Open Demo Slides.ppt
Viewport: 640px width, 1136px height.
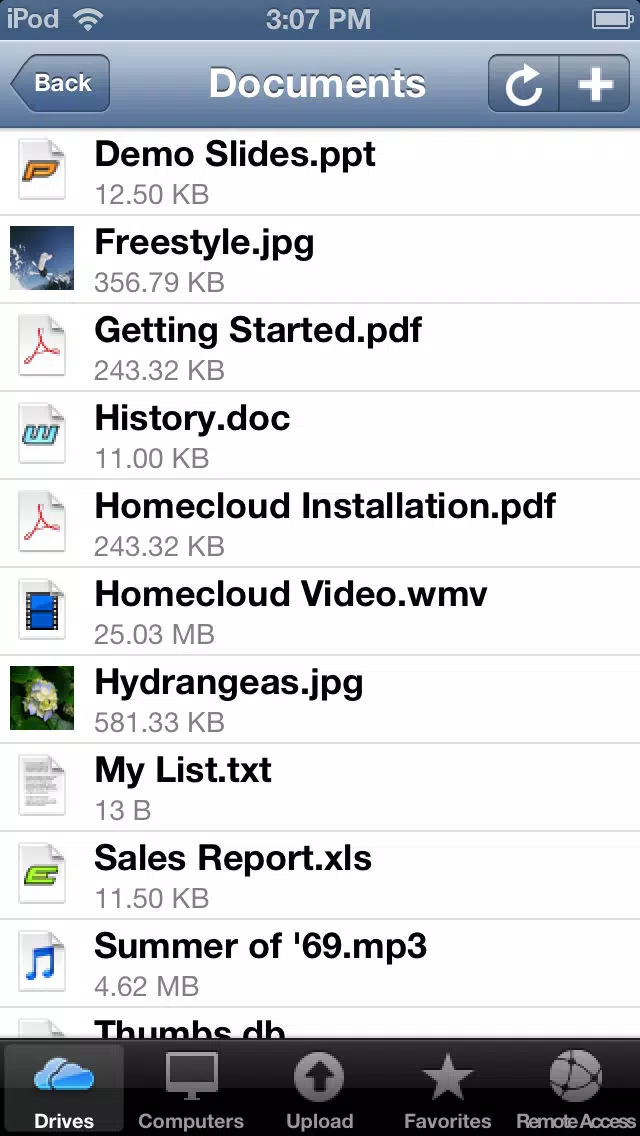click(320, 172)
